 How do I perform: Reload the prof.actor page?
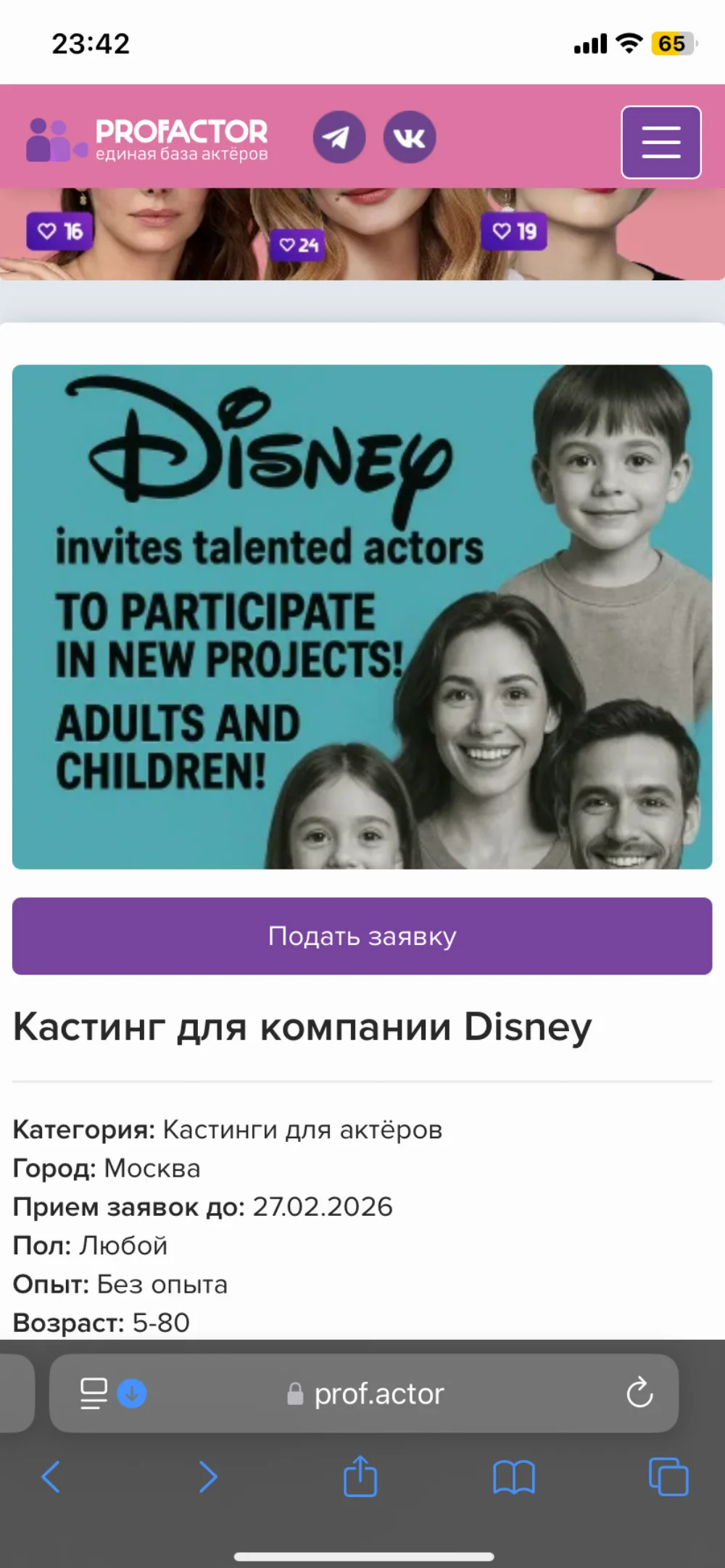click(639, 1393)
